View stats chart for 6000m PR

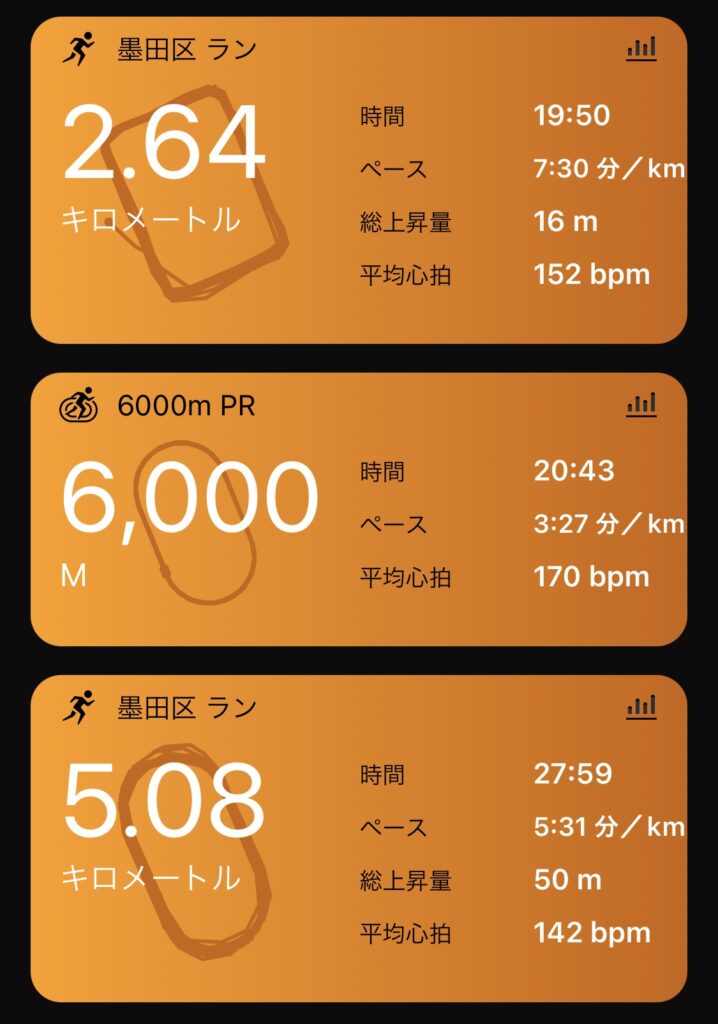pyautogui.click(x=641, y=405)
